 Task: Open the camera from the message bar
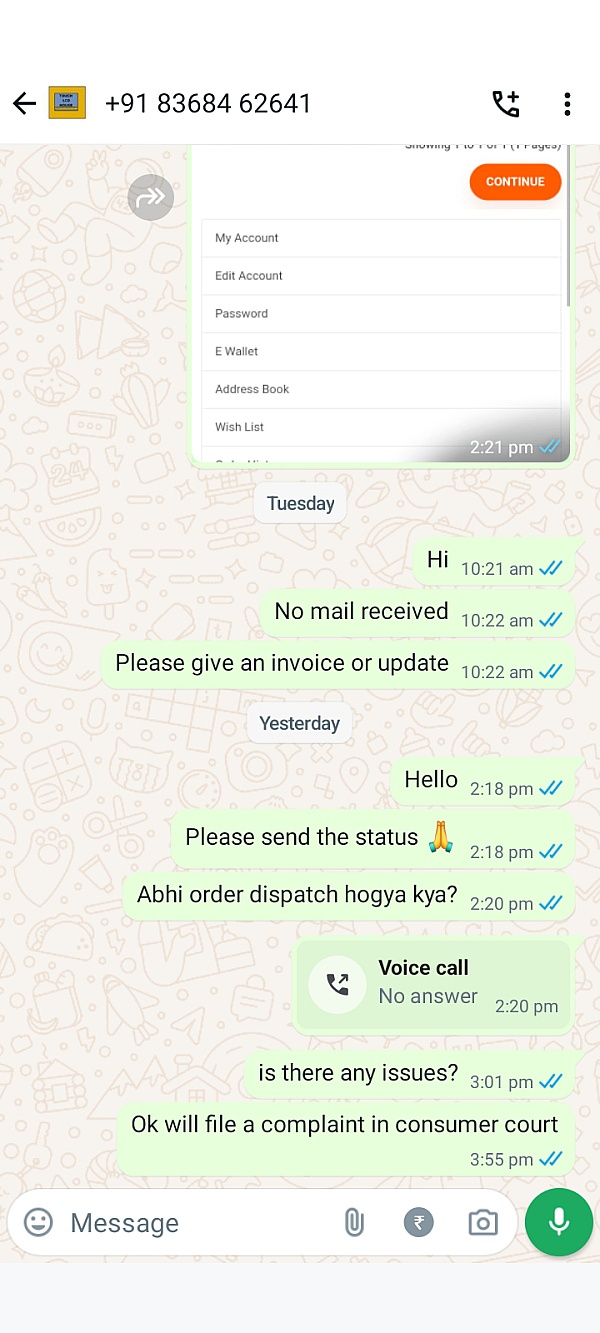(483, 1222)
